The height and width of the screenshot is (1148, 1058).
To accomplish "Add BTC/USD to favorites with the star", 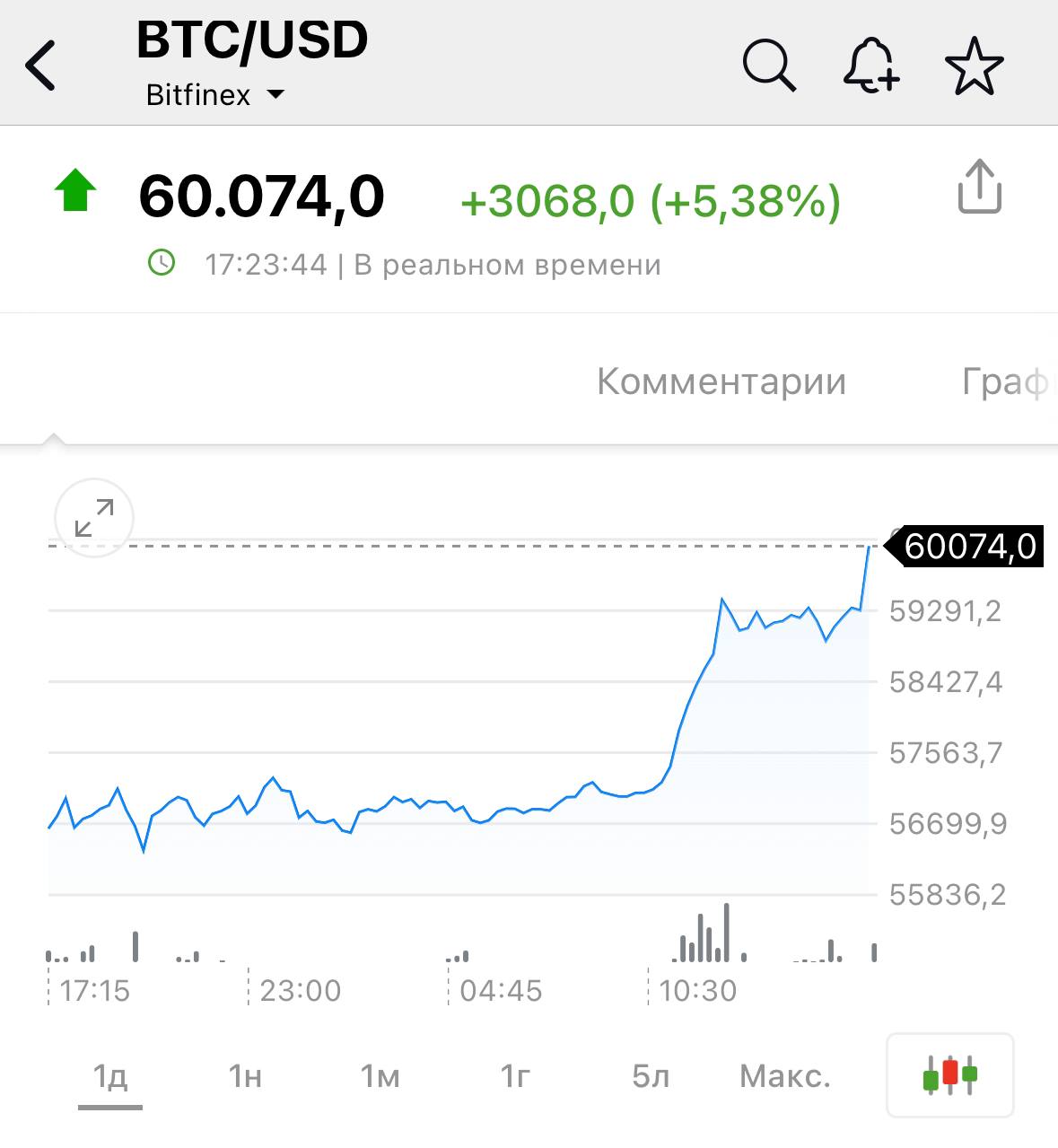I will click(x=974, y=66).
